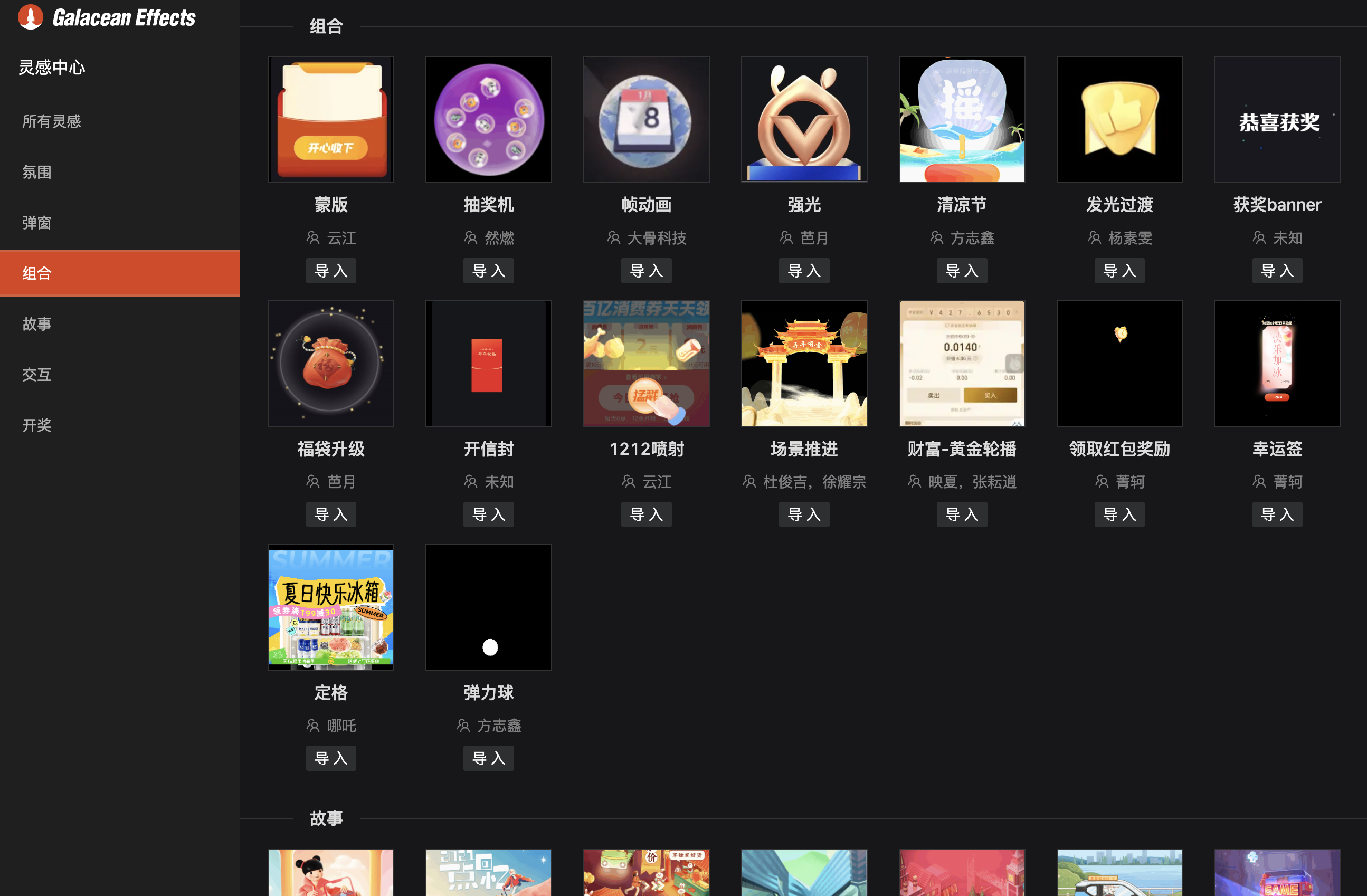Open the 发光过渡 preview tile
Screen dimensions: 1367x896
1119,119
